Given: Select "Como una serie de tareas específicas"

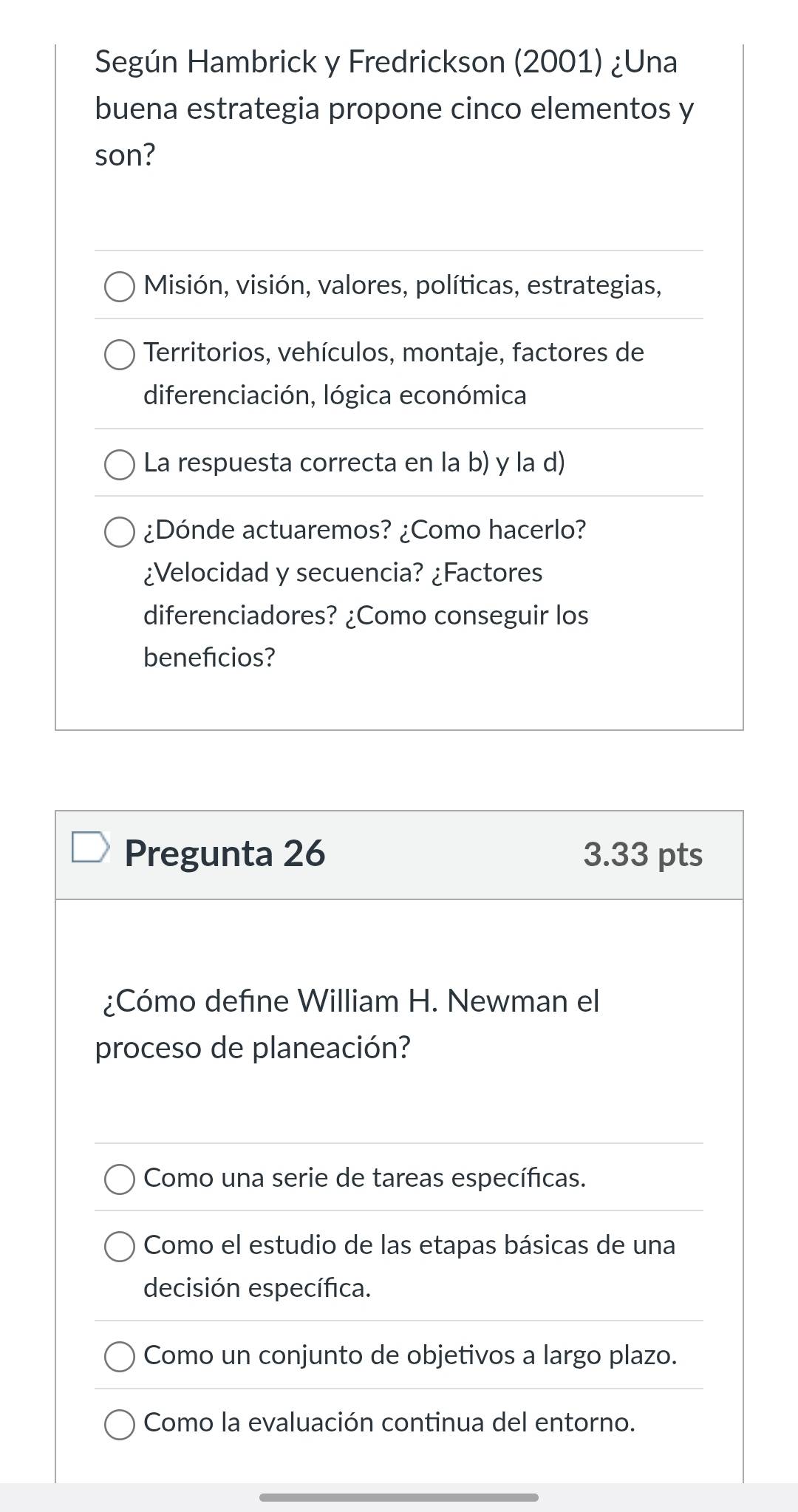Looking at the screenshot, I should coord(120,1178).
